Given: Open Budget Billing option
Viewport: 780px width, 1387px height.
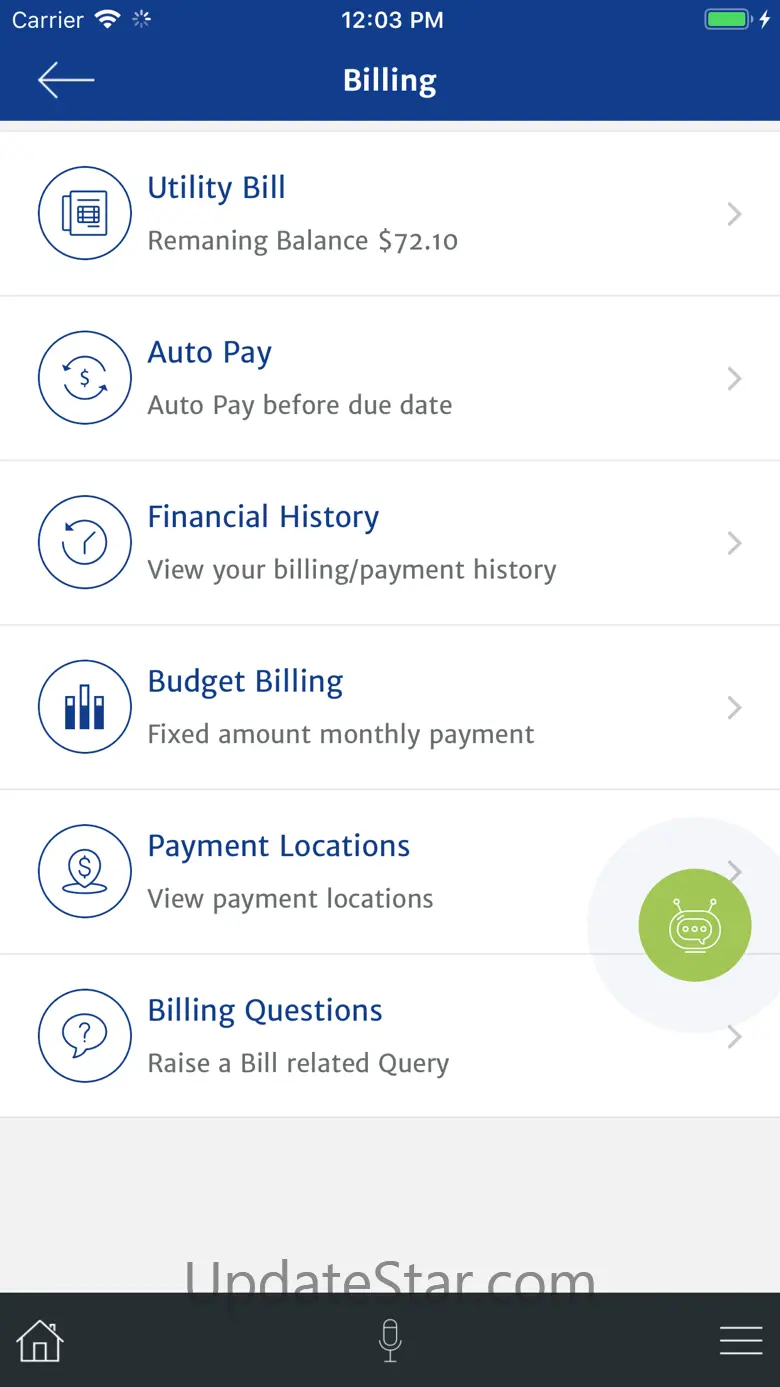Looking at the screenshot, I should [390, 708].
